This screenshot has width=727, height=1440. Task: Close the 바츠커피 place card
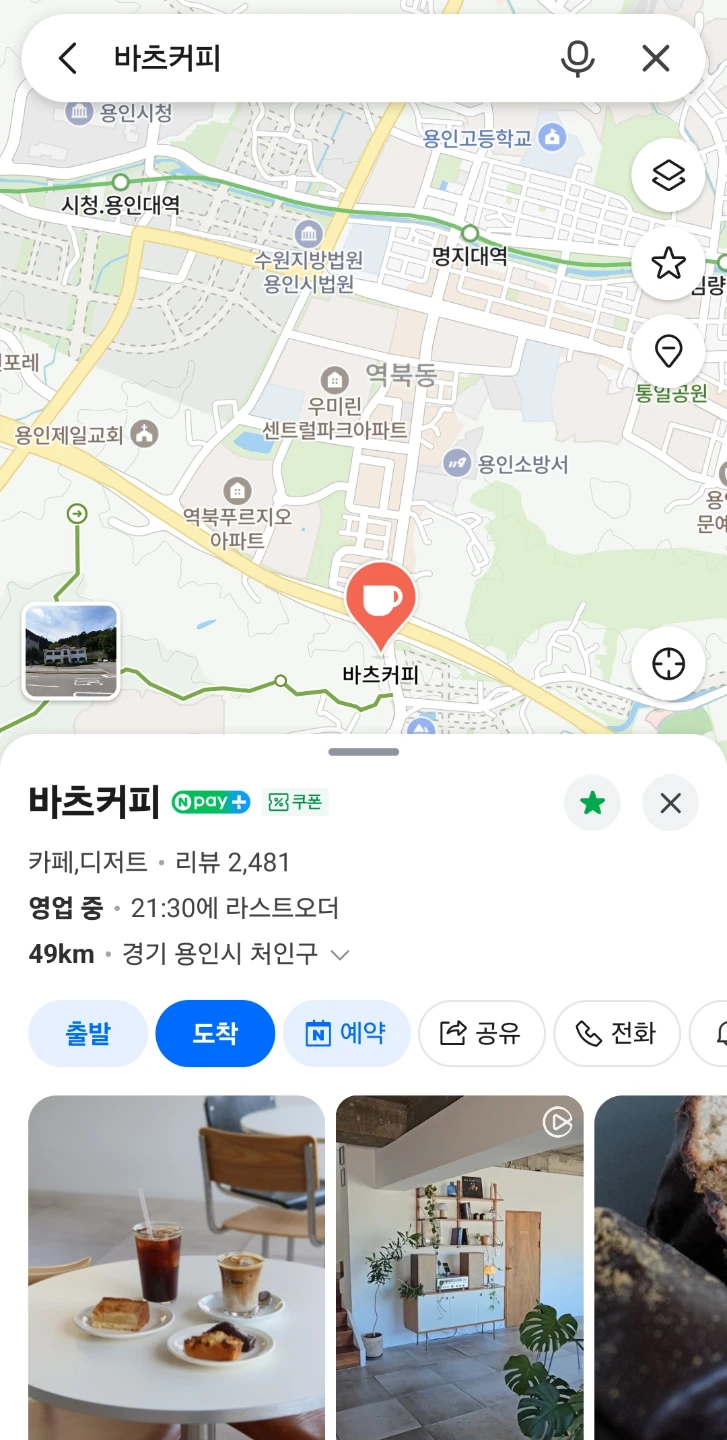[670, 803]
